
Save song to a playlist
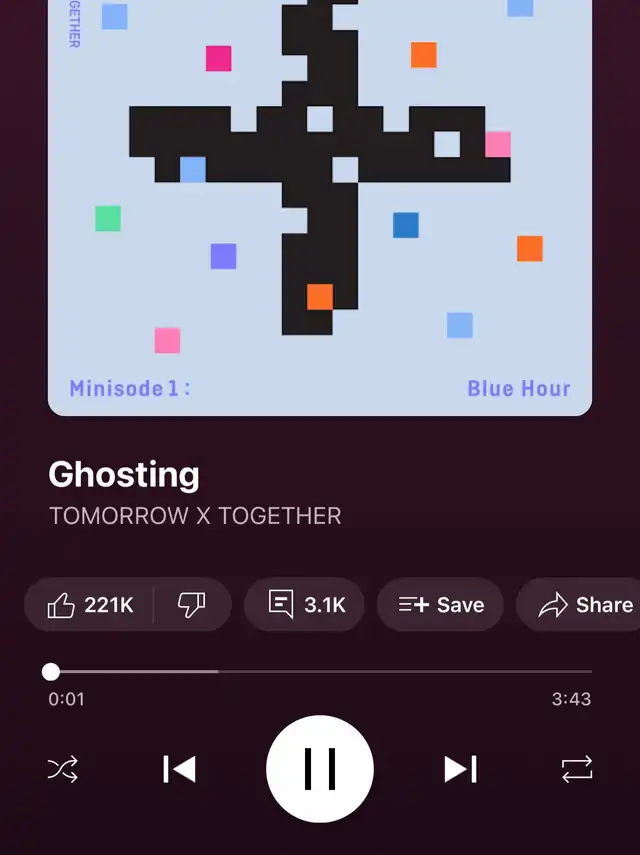click(x=440, y=605)
